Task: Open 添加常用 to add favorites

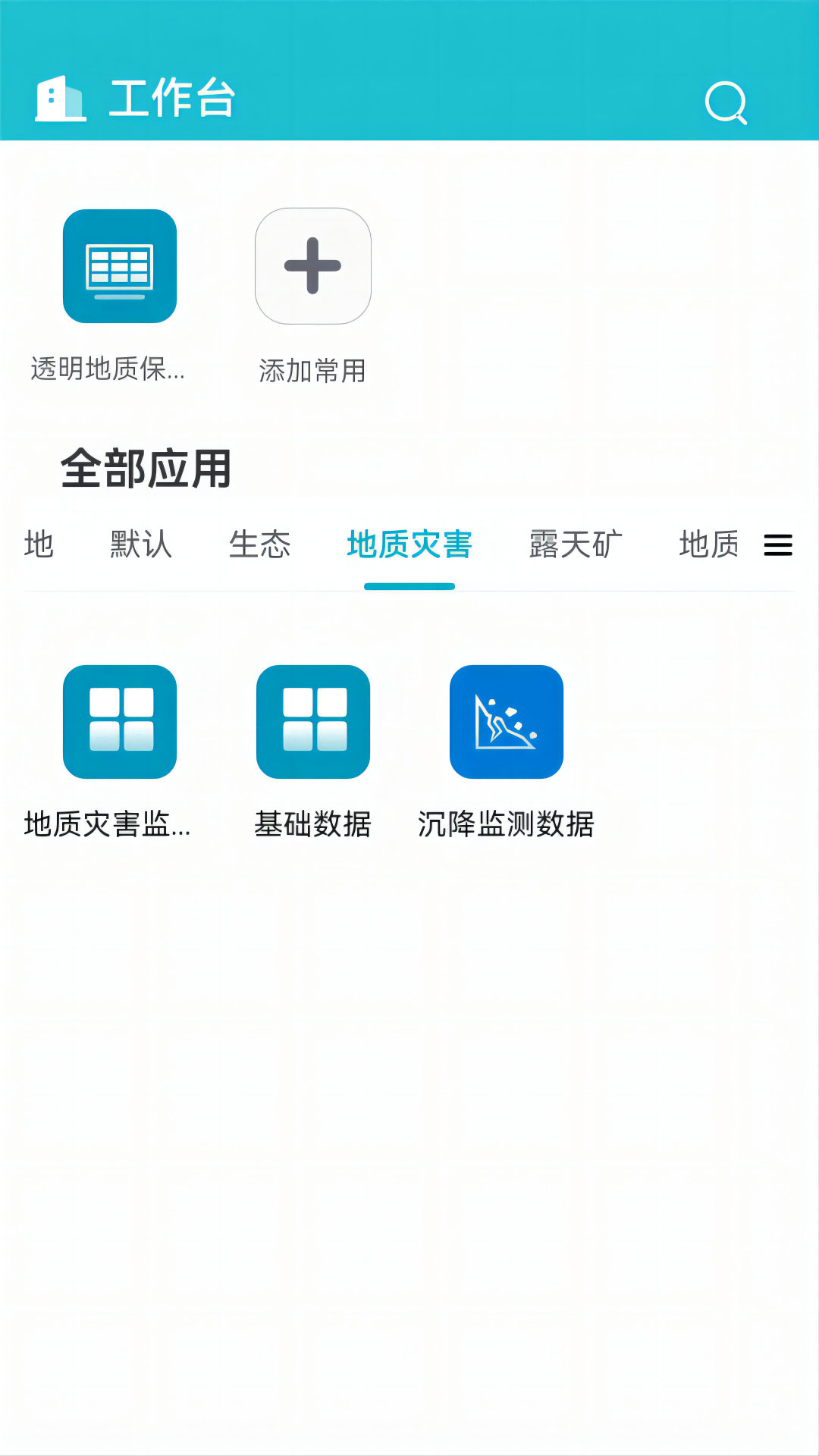Action: click(312, 267)
